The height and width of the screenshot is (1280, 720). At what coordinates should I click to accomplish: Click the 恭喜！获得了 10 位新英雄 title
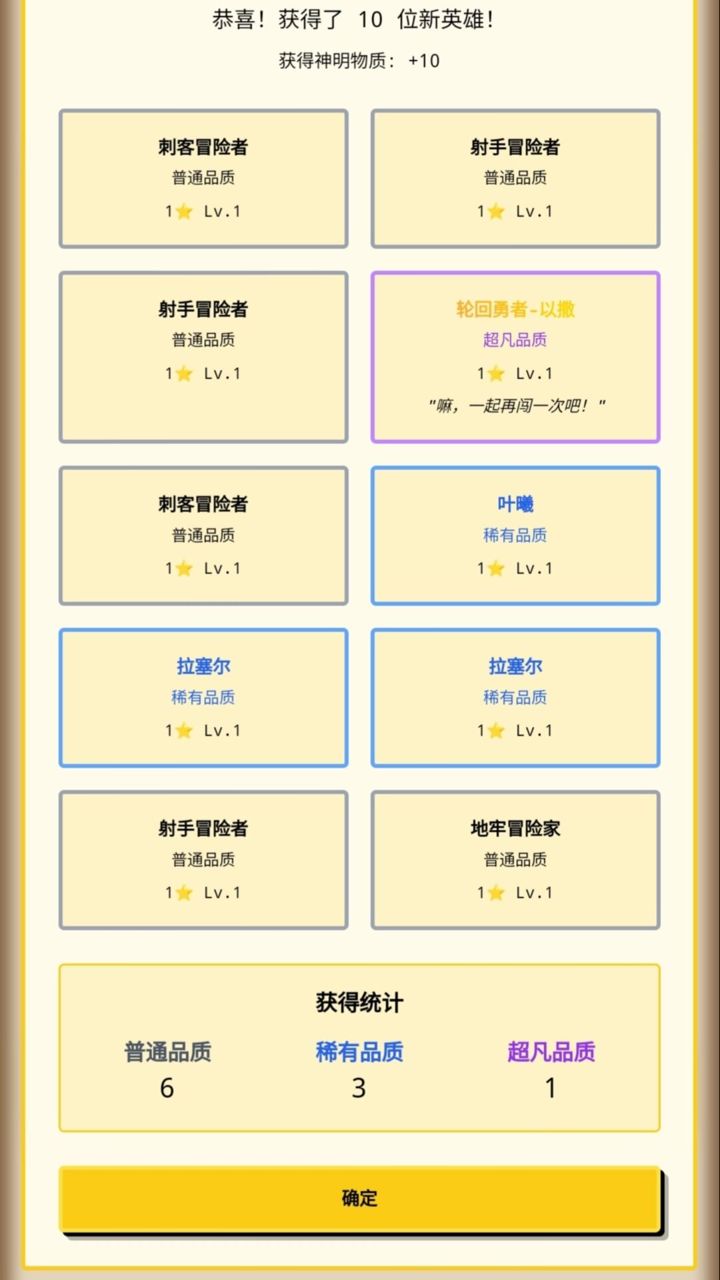pos(359,20)
